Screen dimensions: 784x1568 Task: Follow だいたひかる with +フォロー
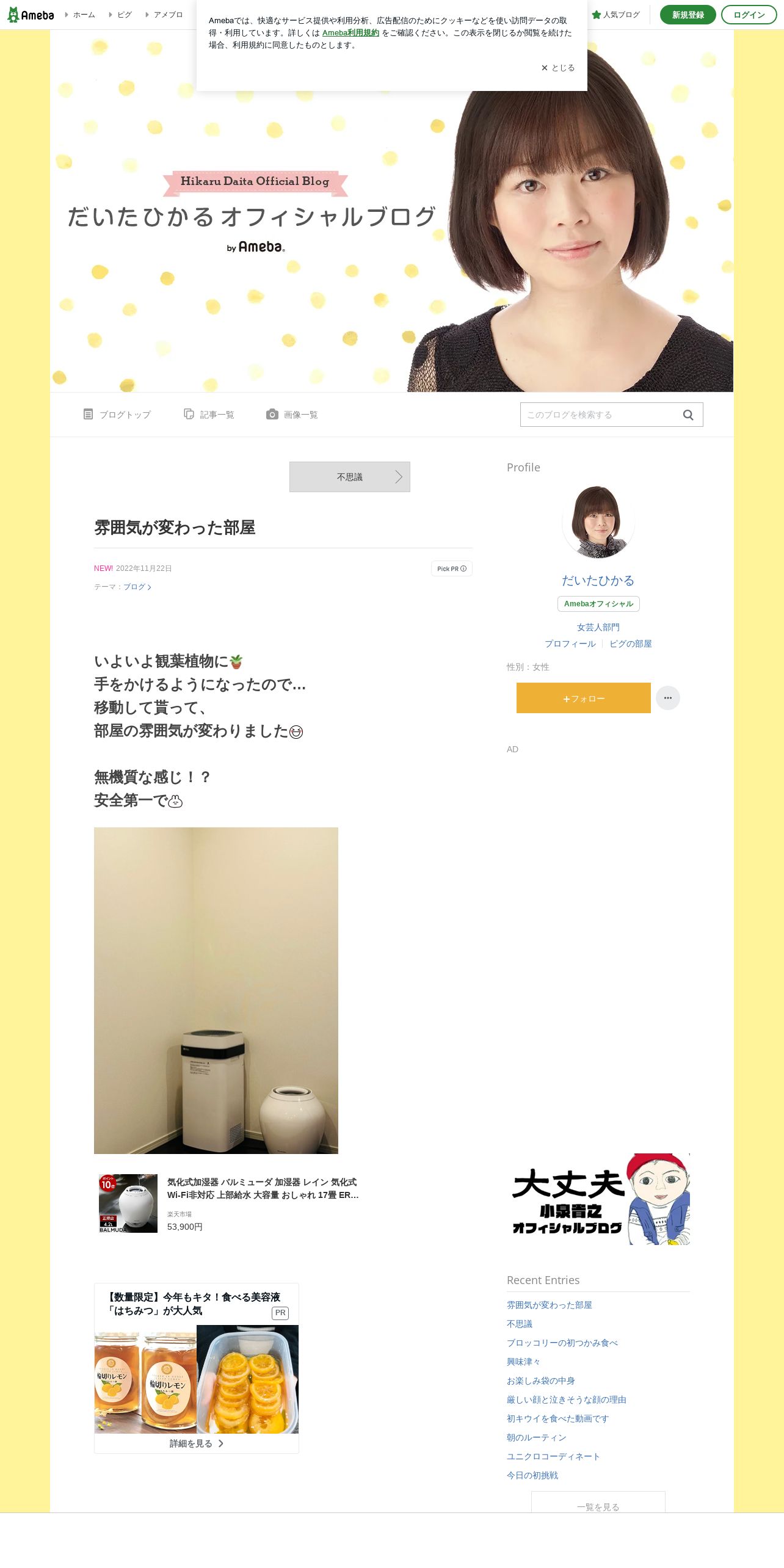(583, 698)
